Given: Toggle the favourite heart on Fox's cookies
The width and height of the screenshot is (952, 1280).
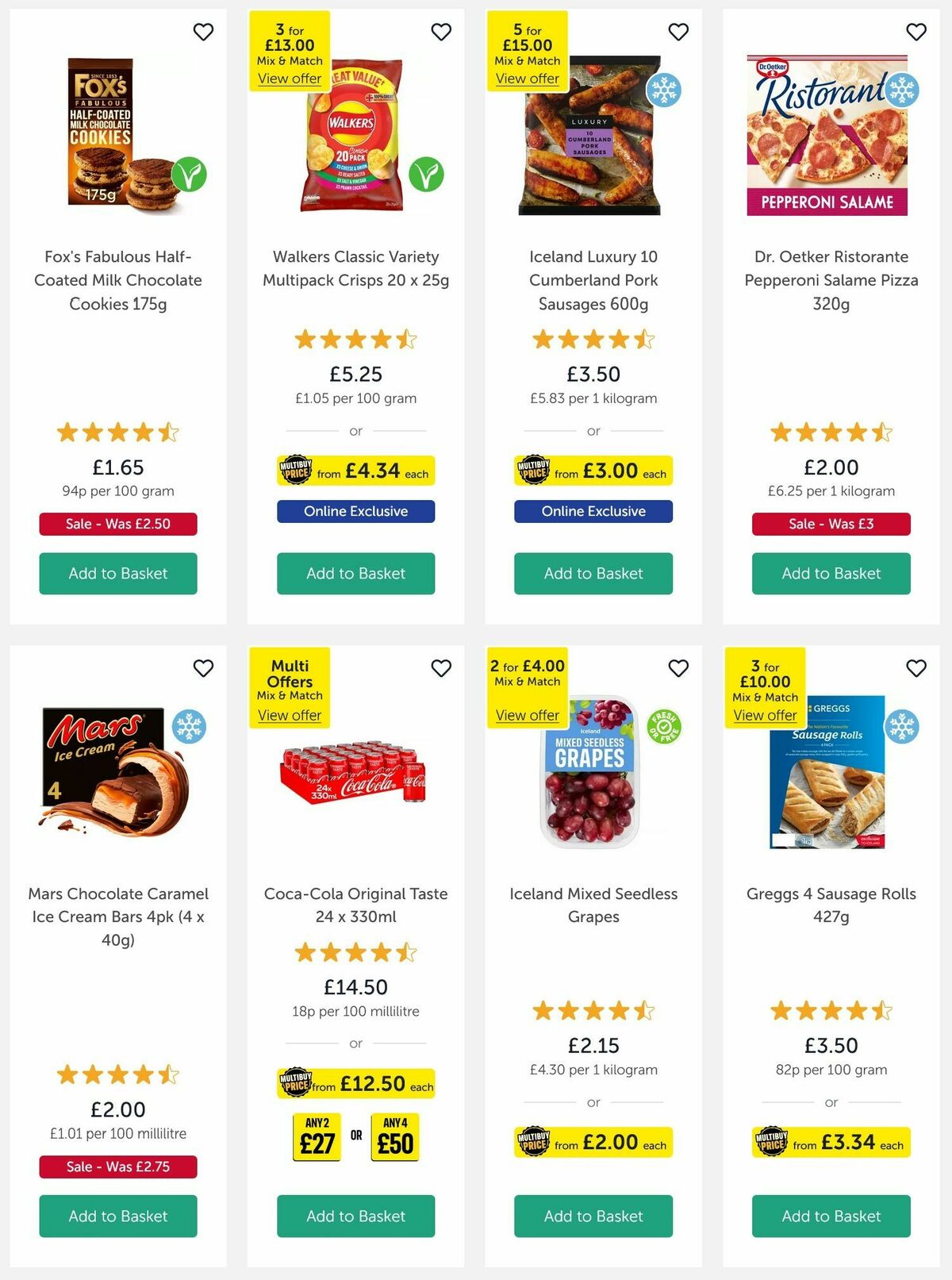Looking at the screenshot, I should pos(203,33).
